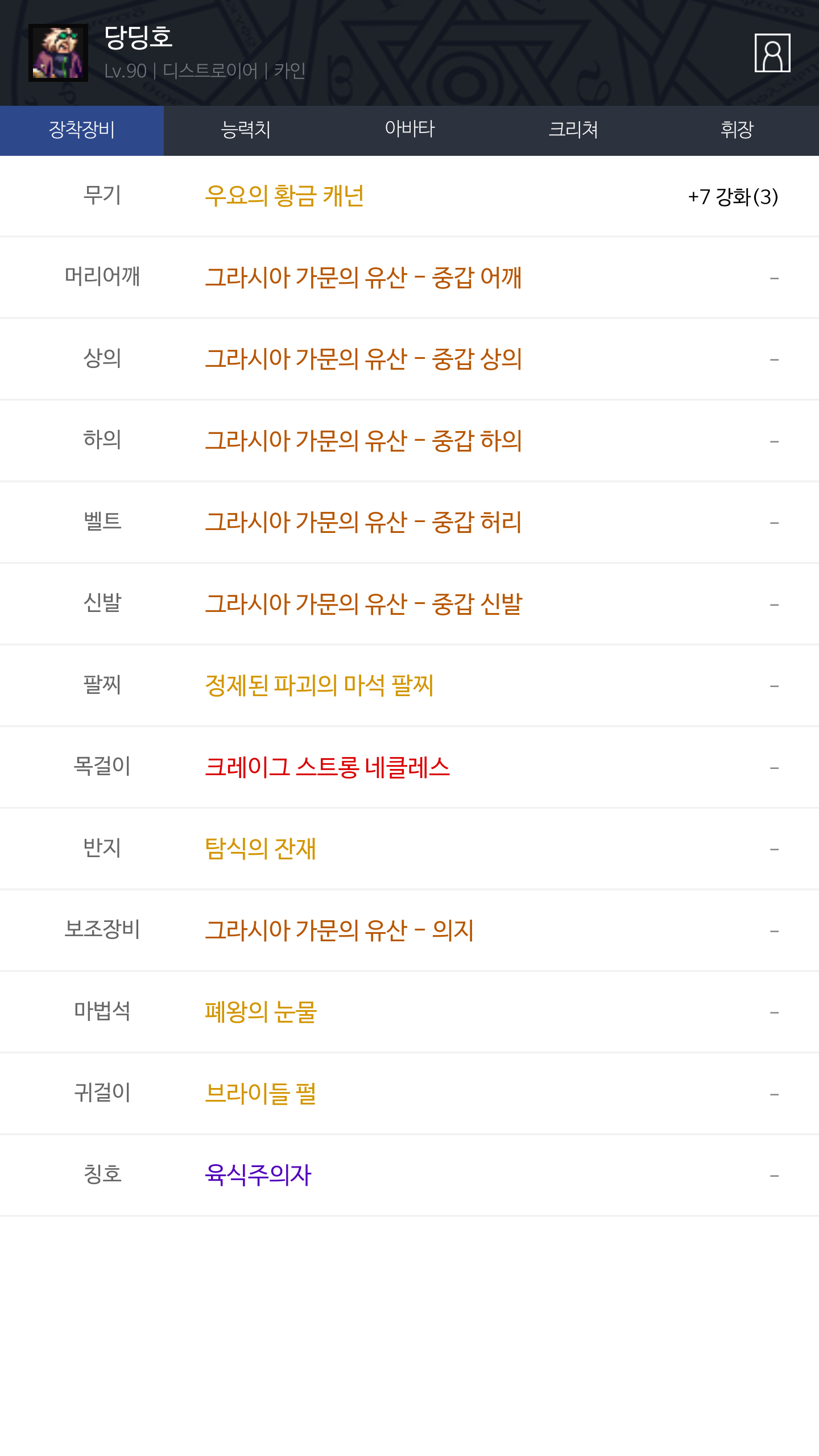The width and height of the screenshot is (819, 1456).
Task: Open 그라시아 가문의 유산 - 중갑 하의 item
Action: 363,441
